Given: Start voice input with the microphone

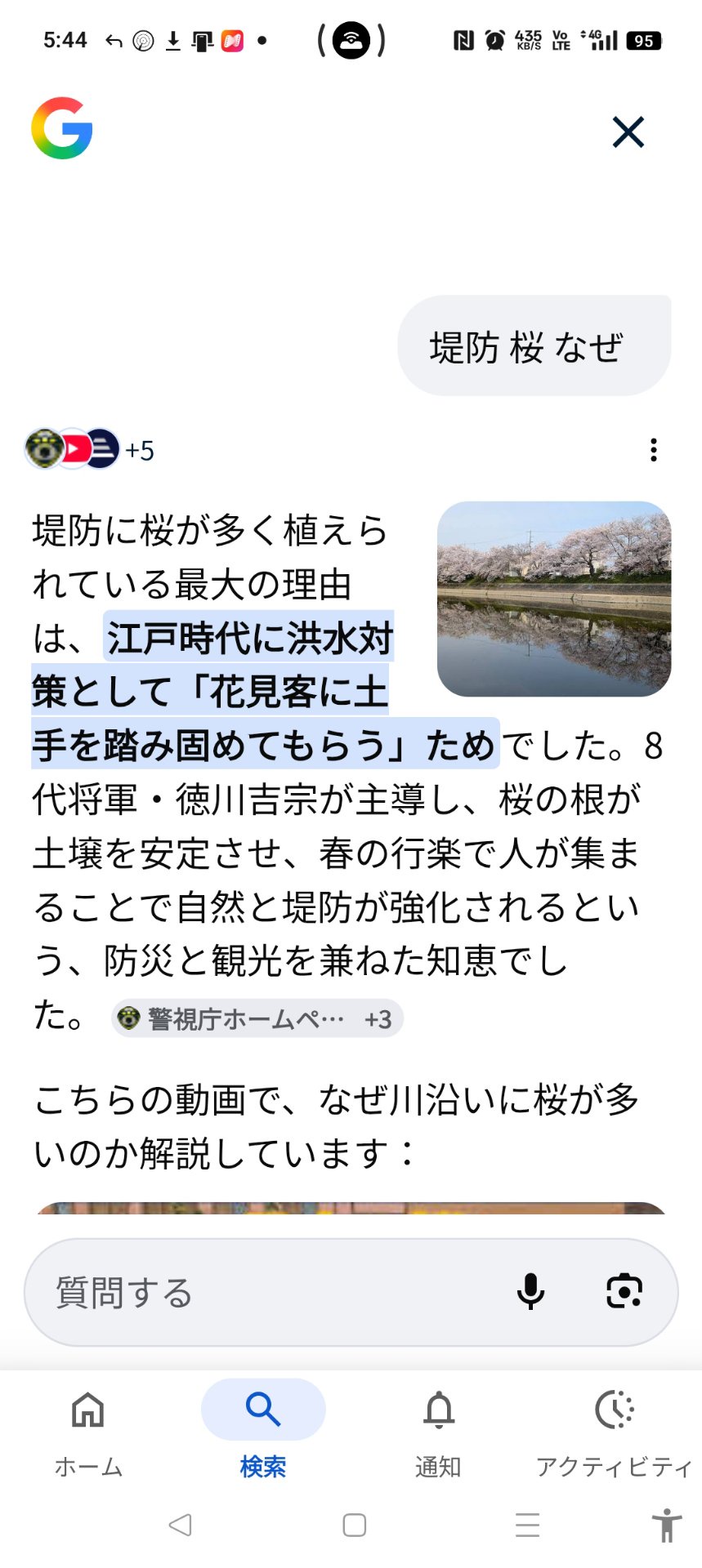Looking at the screenshot, I should [530, 1292].
